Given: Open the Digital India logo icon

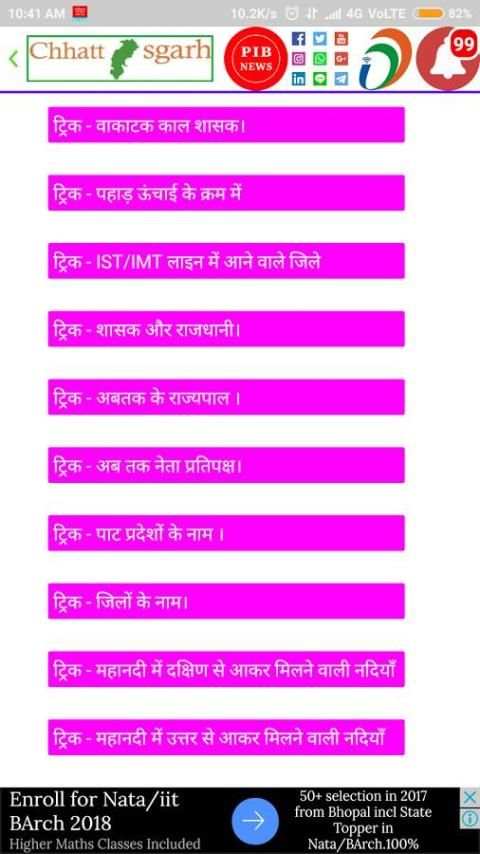Looking at the screenshot, I should tap(384, 58).
